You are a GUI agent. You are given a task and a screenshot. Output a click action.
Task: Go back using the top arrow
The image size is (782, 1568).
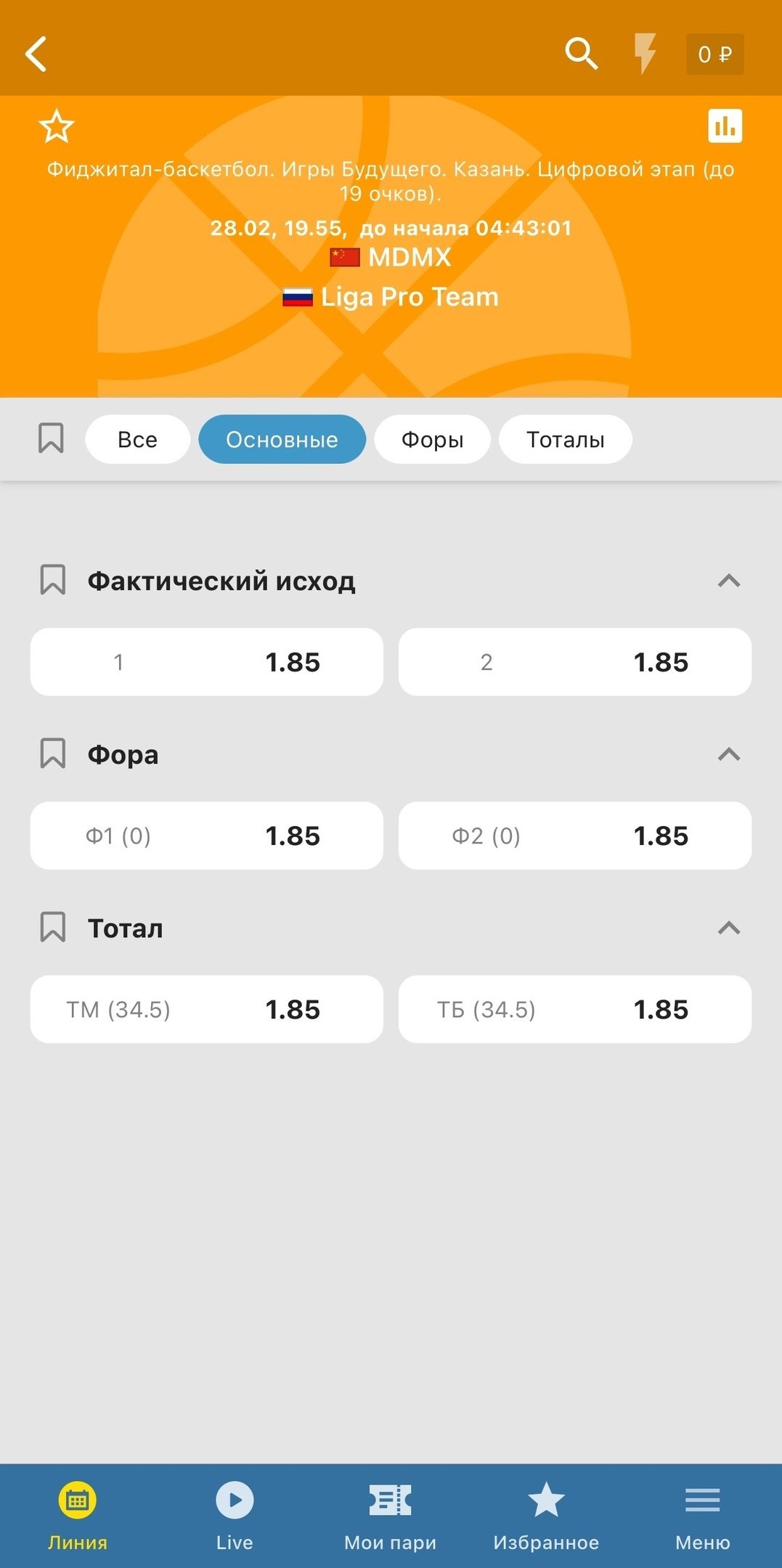[x=36, y=54]
